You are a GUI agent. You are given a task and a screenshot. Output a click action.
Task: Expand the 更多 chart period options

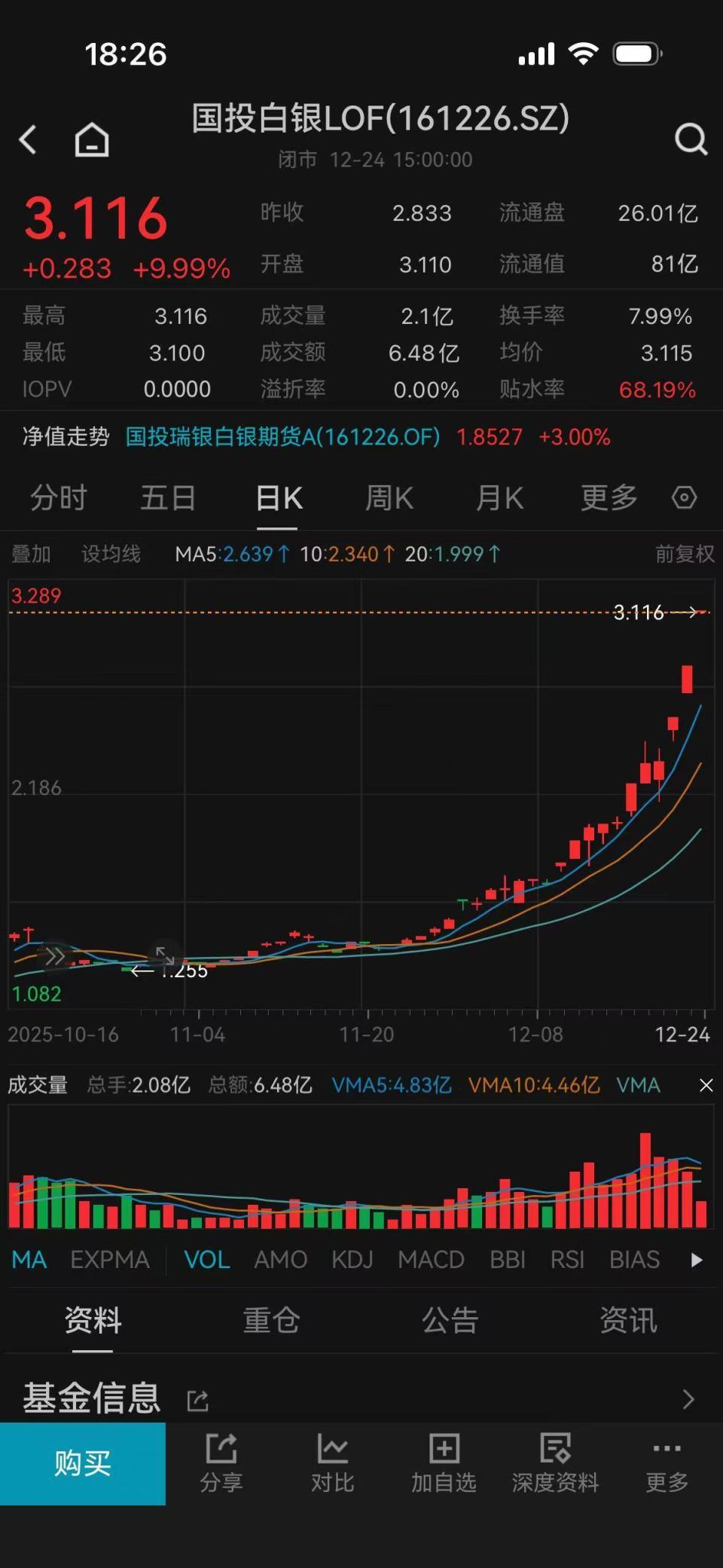(x=607, y=497)
